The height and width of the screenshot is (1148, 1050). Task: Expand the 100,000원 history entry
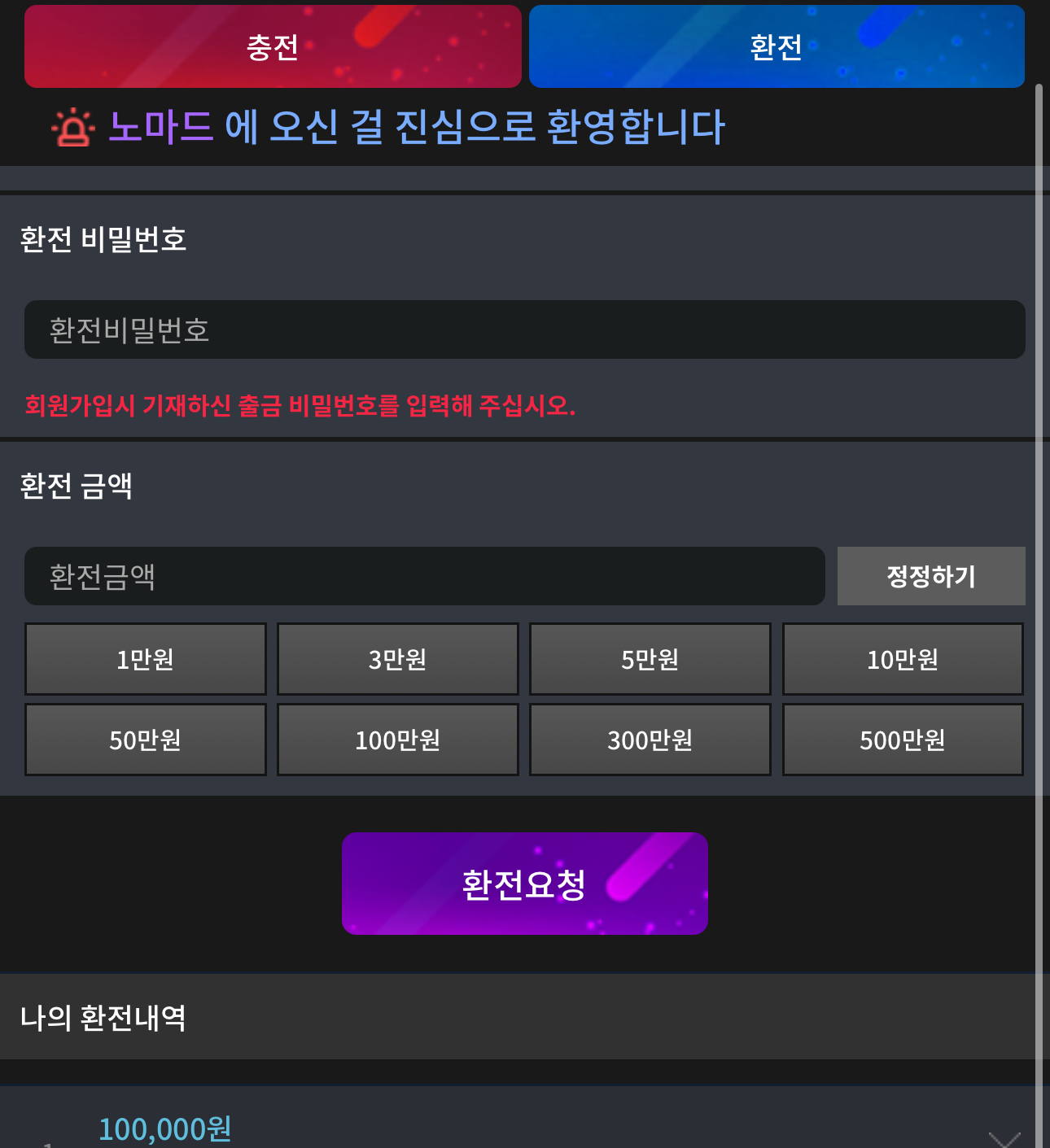[x=1003, y=1138]
